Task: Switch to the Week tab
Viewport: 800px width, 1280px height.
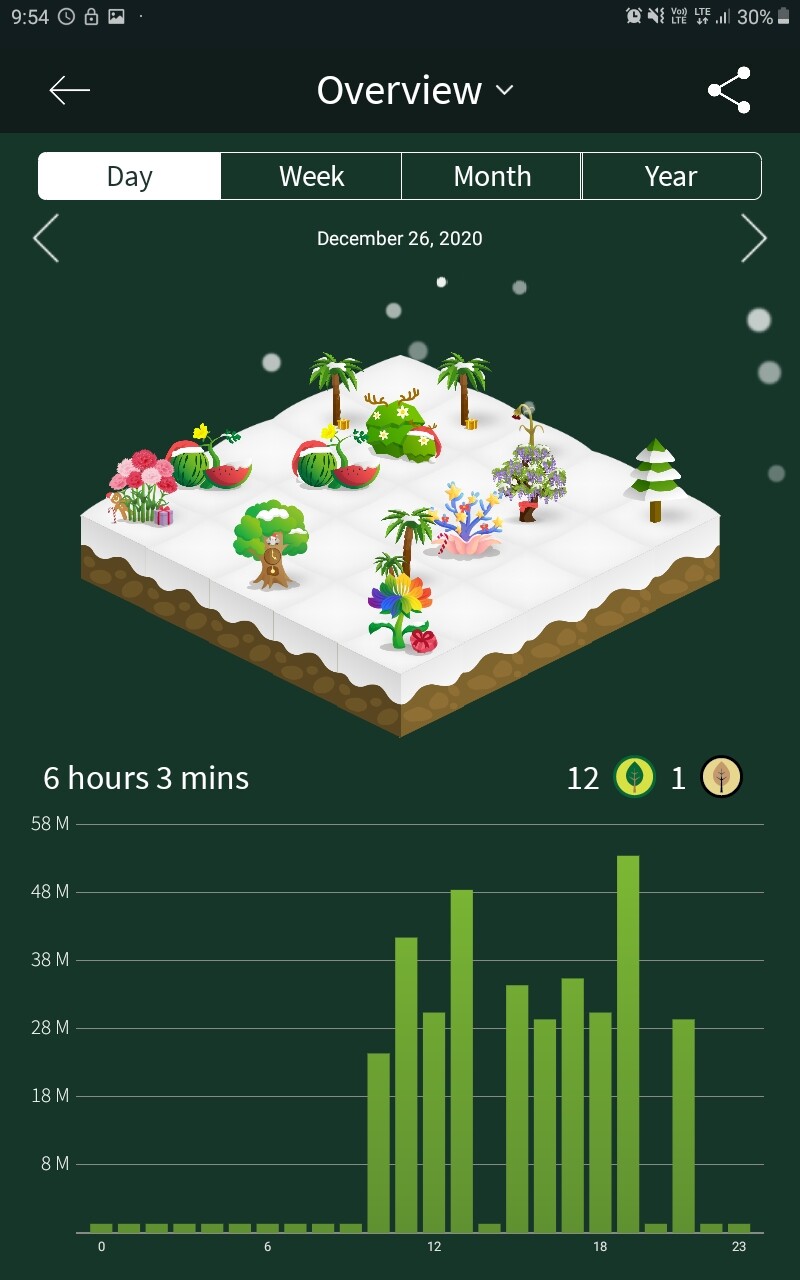Action: 311,176
